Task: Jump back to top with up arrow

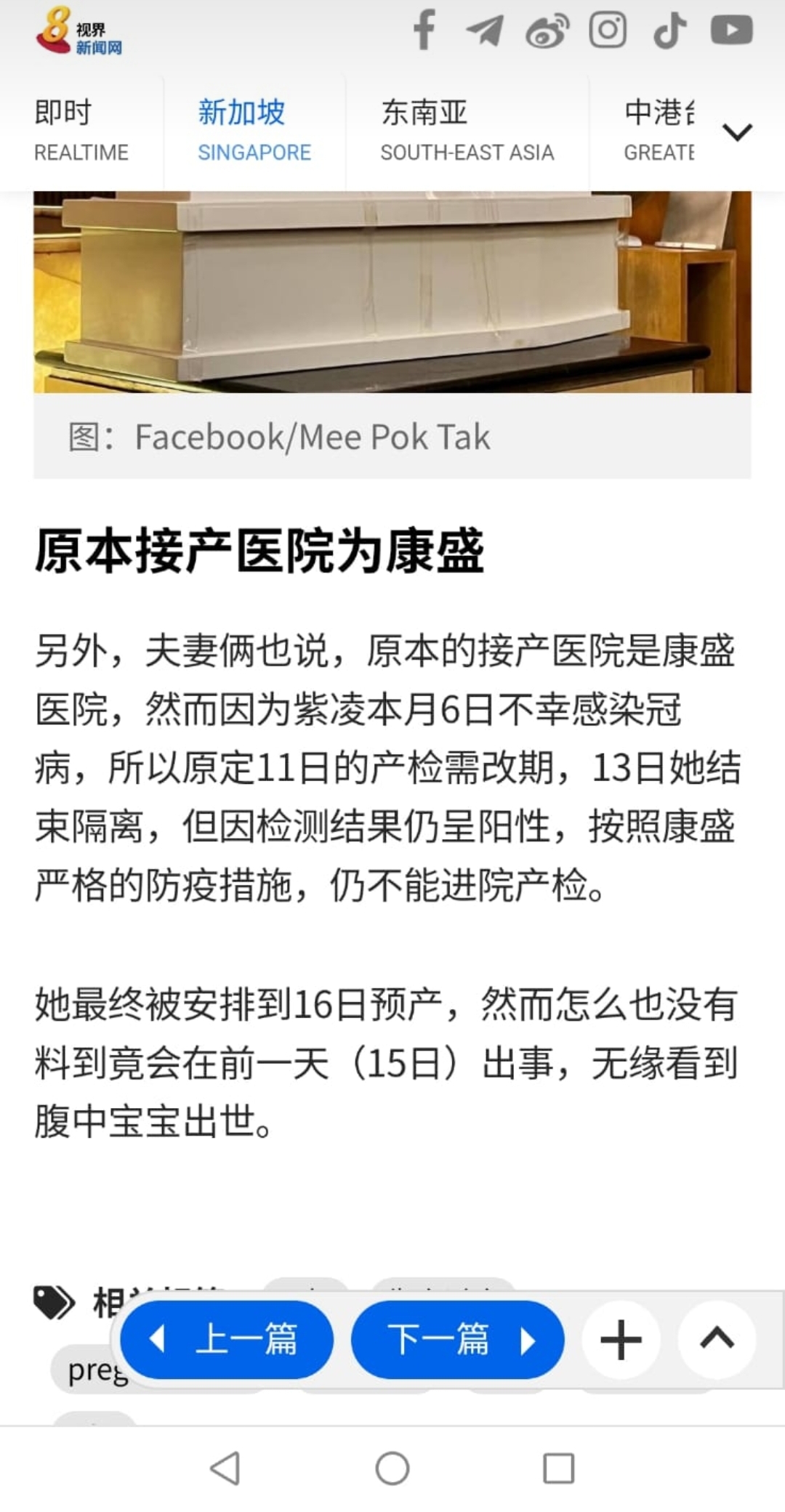Action: [x=717, y=1338]
